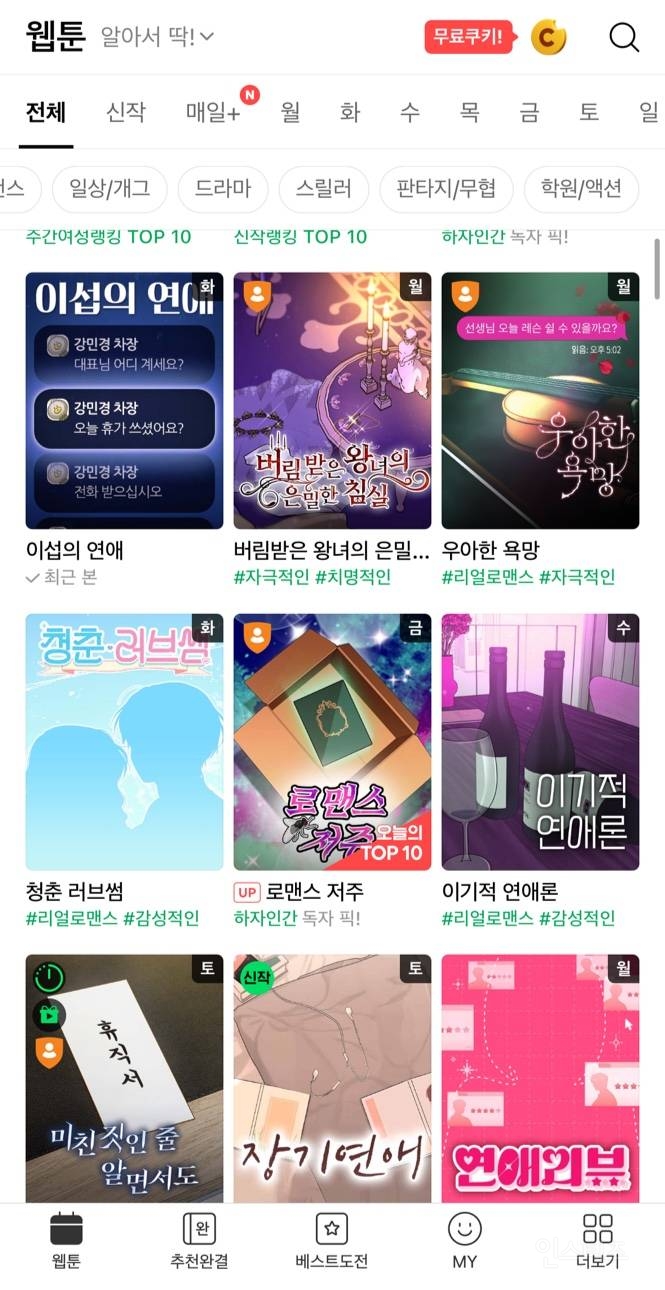Select the 월 day tab

point(291,112)
